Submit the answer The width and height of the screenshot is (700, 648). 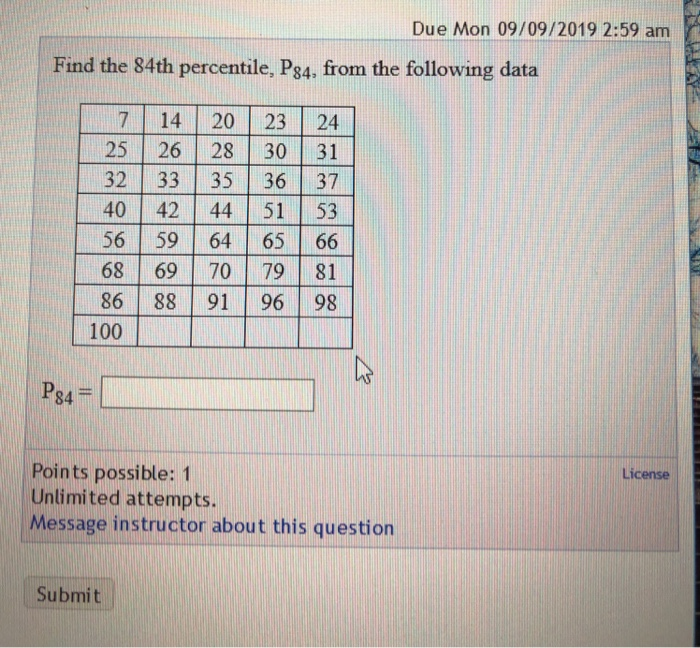pyautogui.click(x=69, y=595)
